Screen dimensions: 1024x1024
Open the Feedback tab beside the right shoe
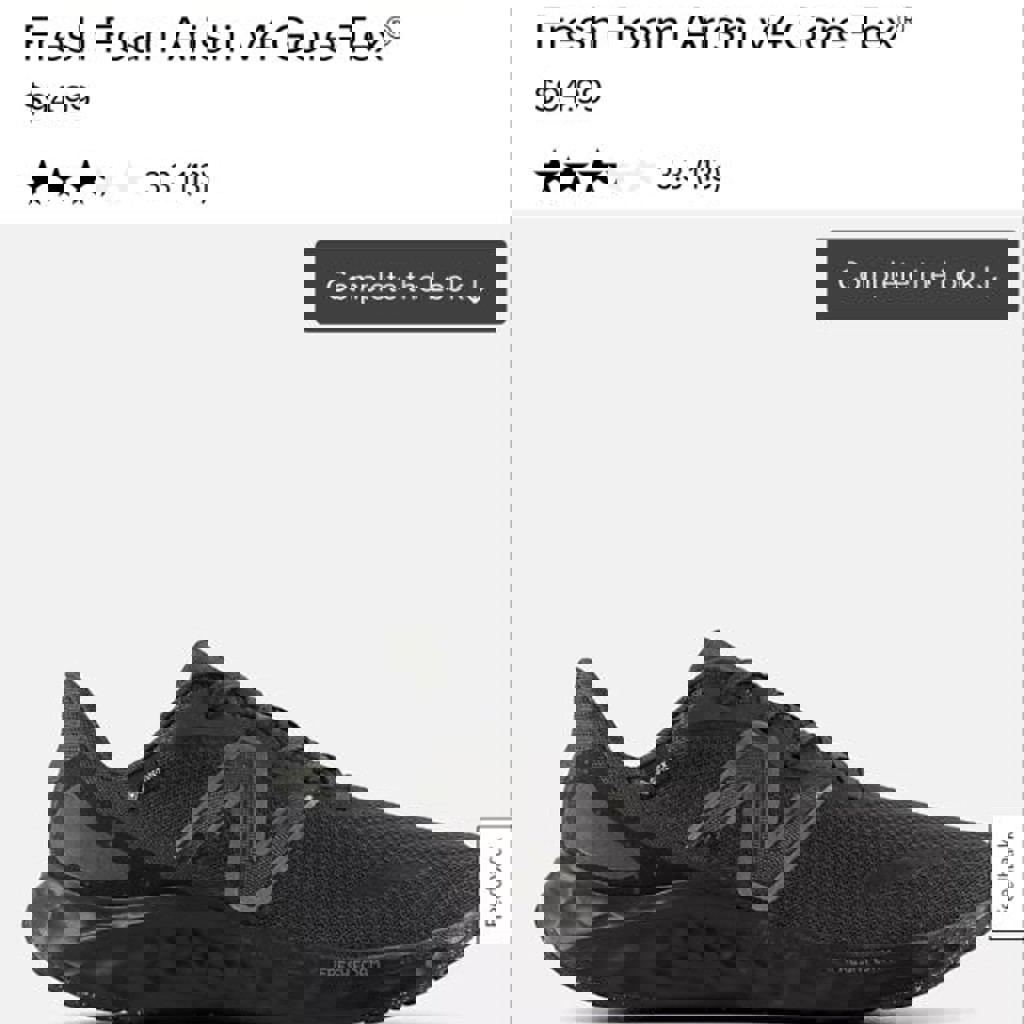[x=1006, y=877]
